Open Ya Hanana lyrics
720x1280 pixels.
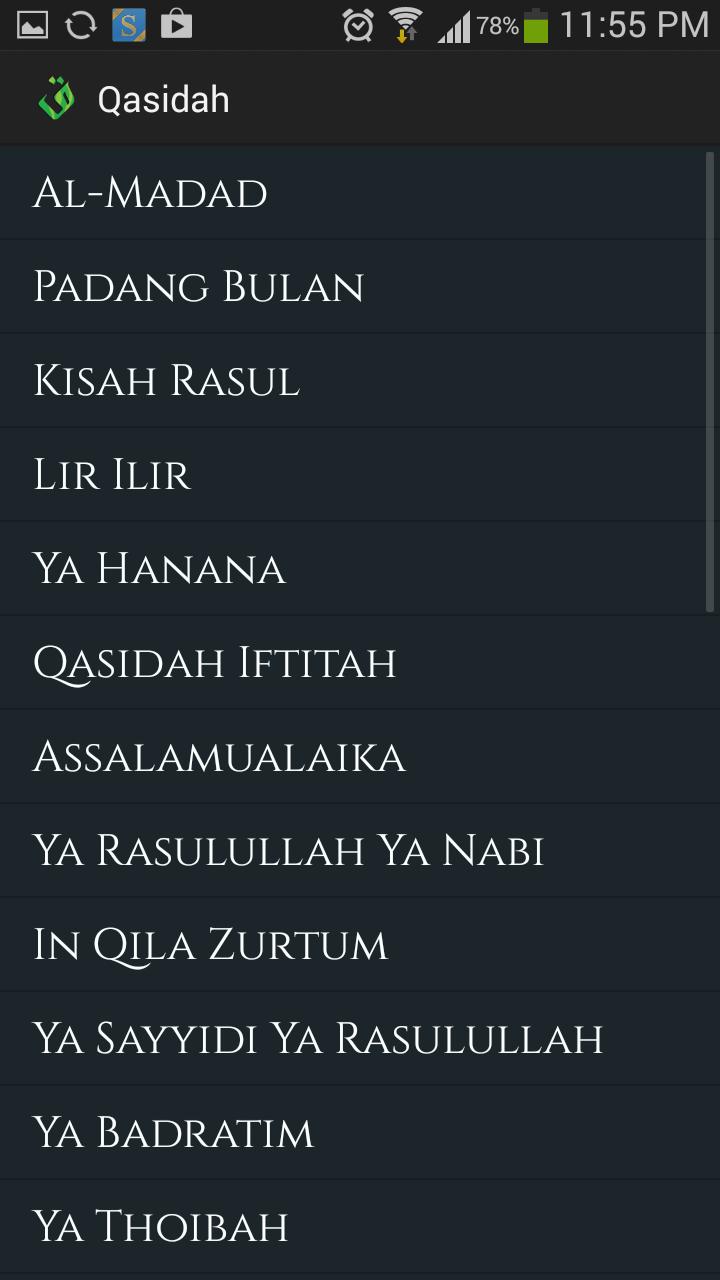point(159,569)
